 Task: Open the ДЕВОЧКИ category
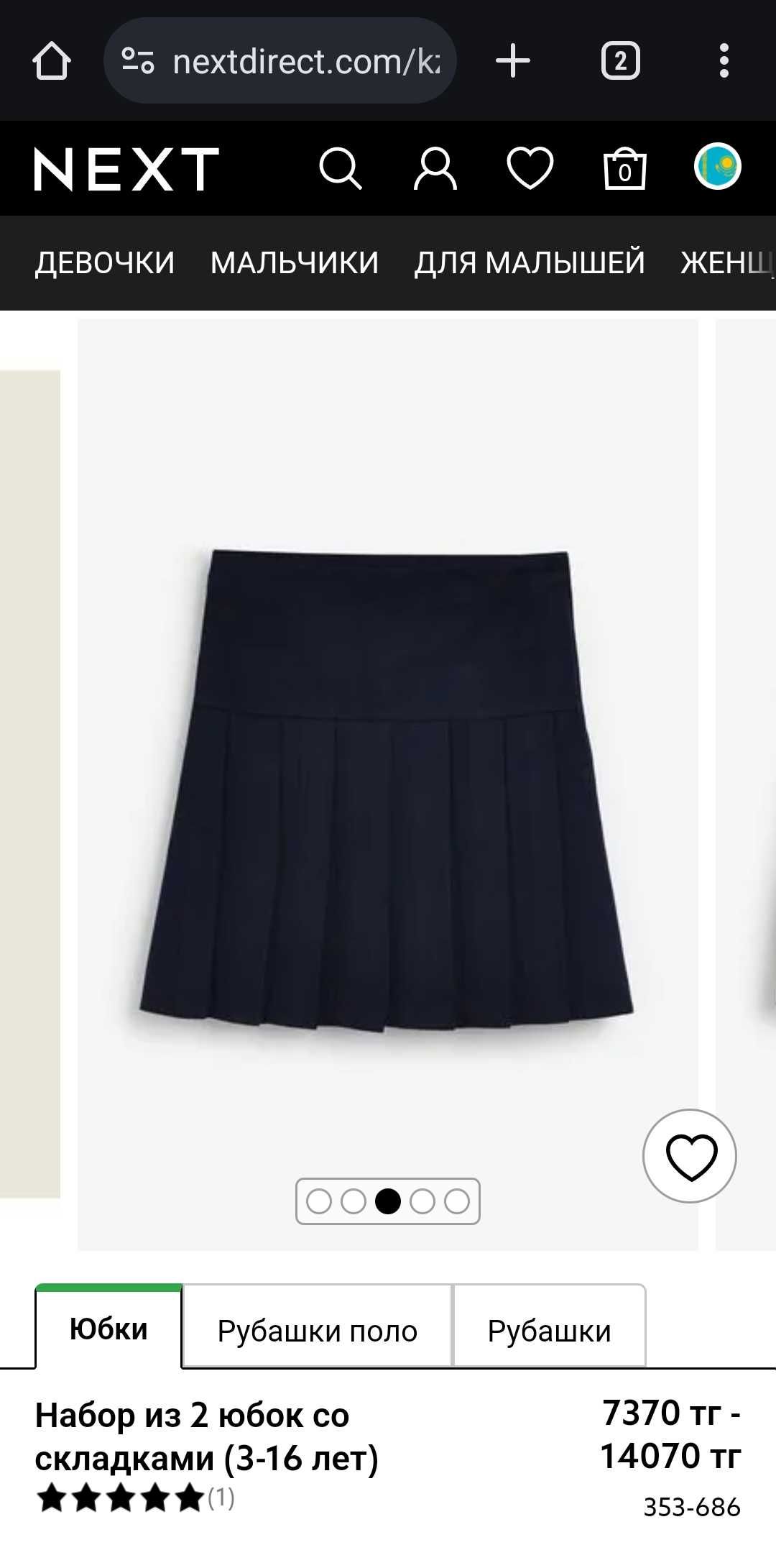[x=105, y=262]
